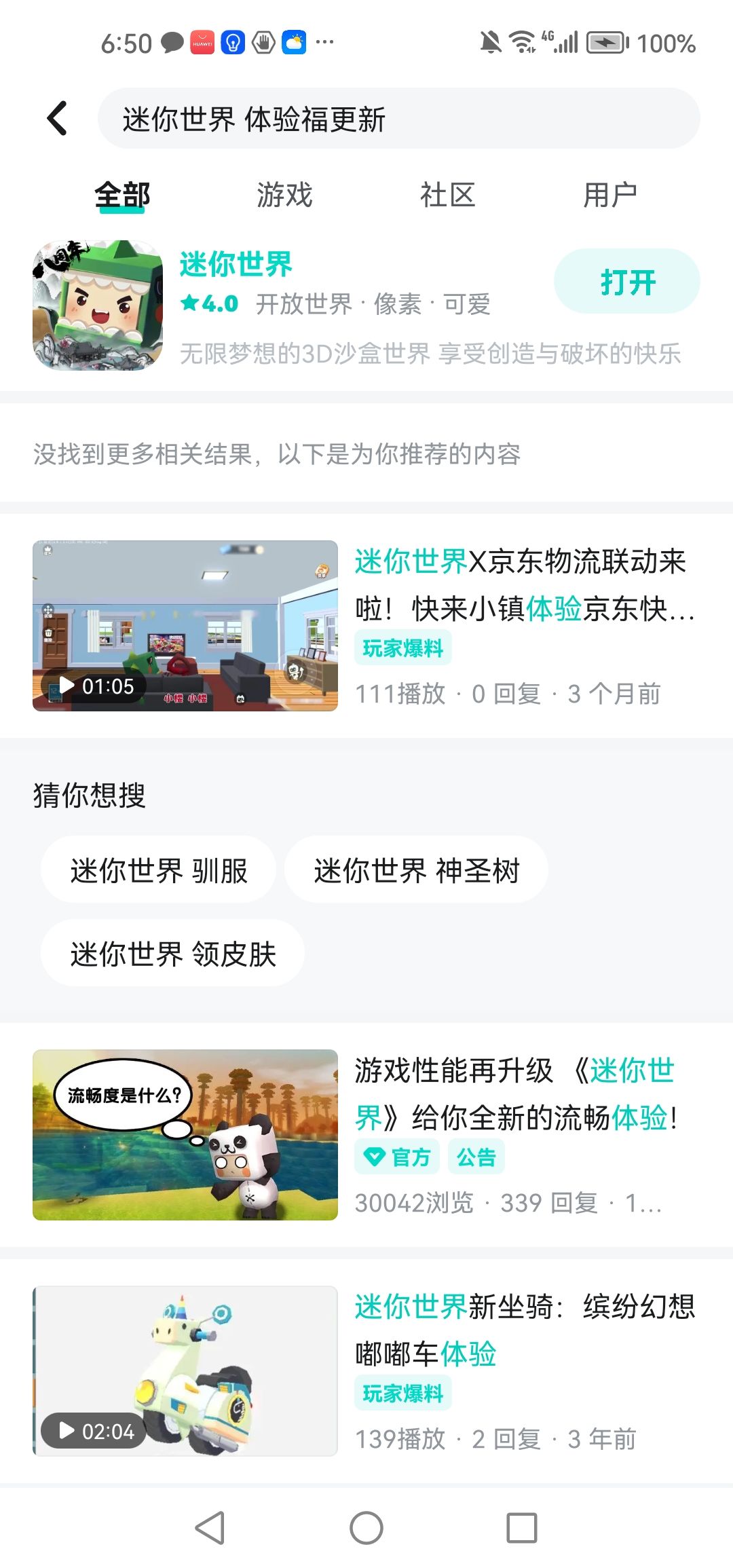Screen dimensions: 733x1568
Task: Open recent apps from the navigation bar
Action: 522,1528
